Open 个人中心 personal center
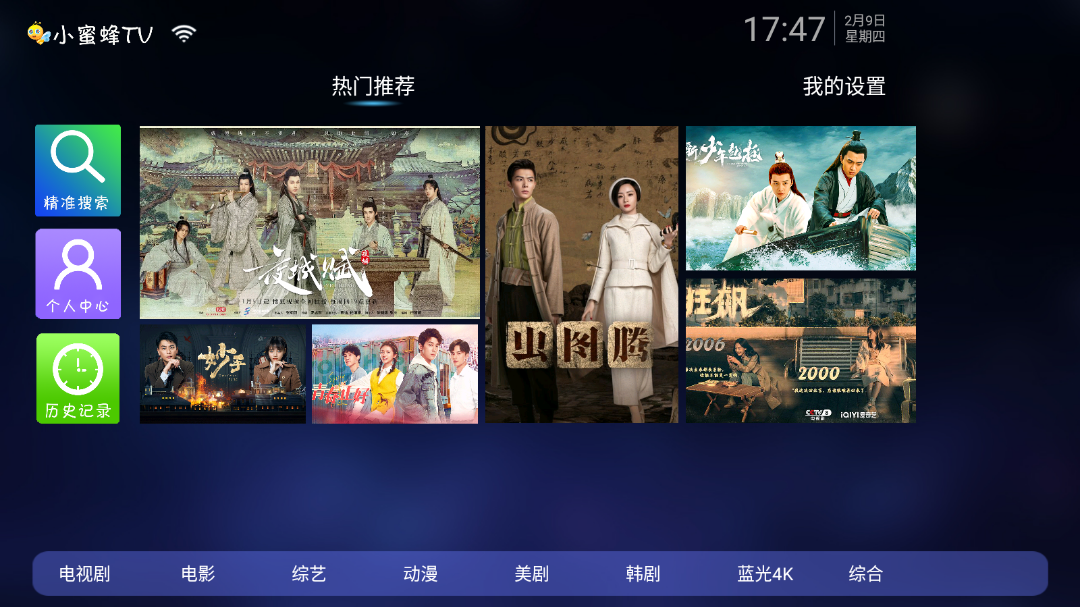Viewport: 1080px width, 607px height. (78, 274)
